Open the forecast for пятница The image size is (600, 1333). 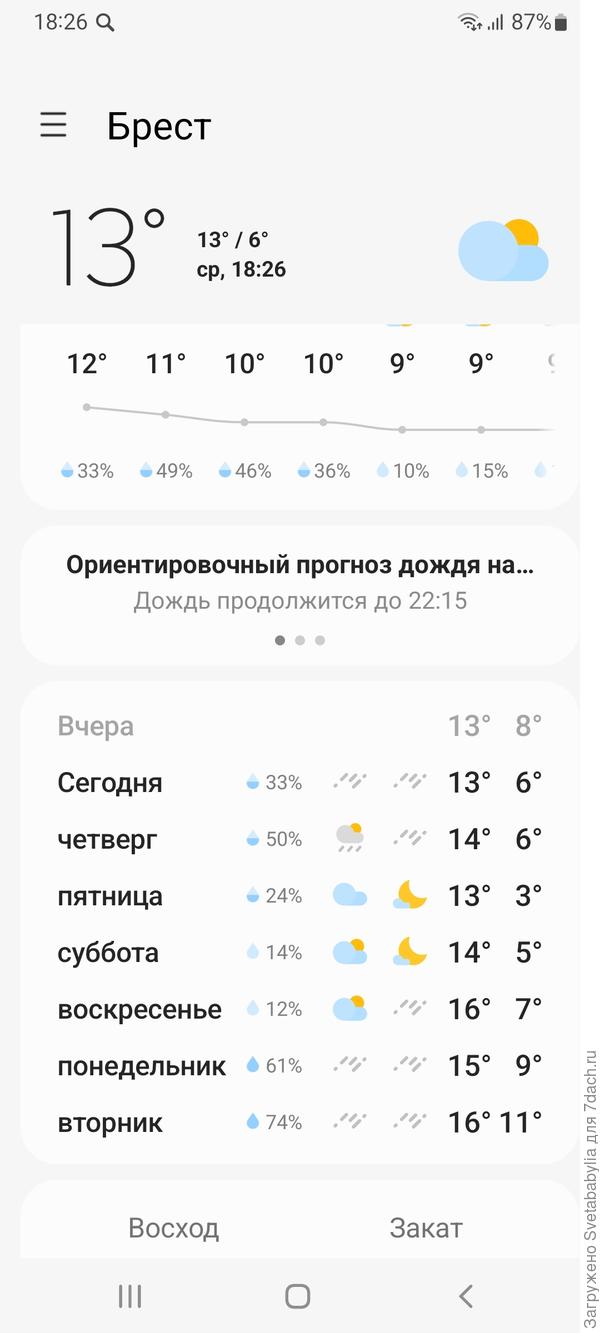pos(300,895)
